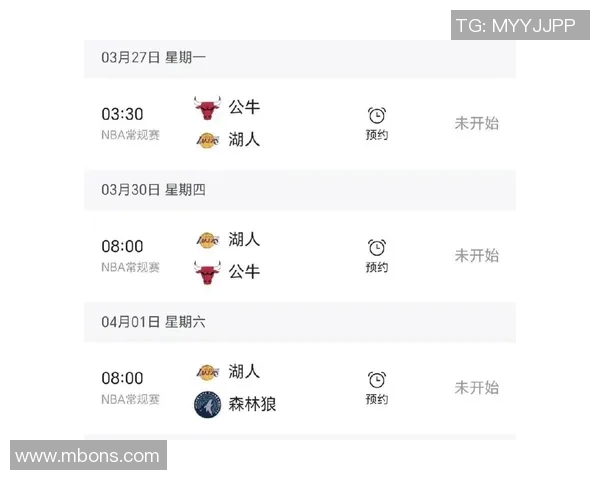Screen dimensions: 600x480
Task: Set 预约 reminder for the 03月27日 公牛 game
Action: point(376,123)
